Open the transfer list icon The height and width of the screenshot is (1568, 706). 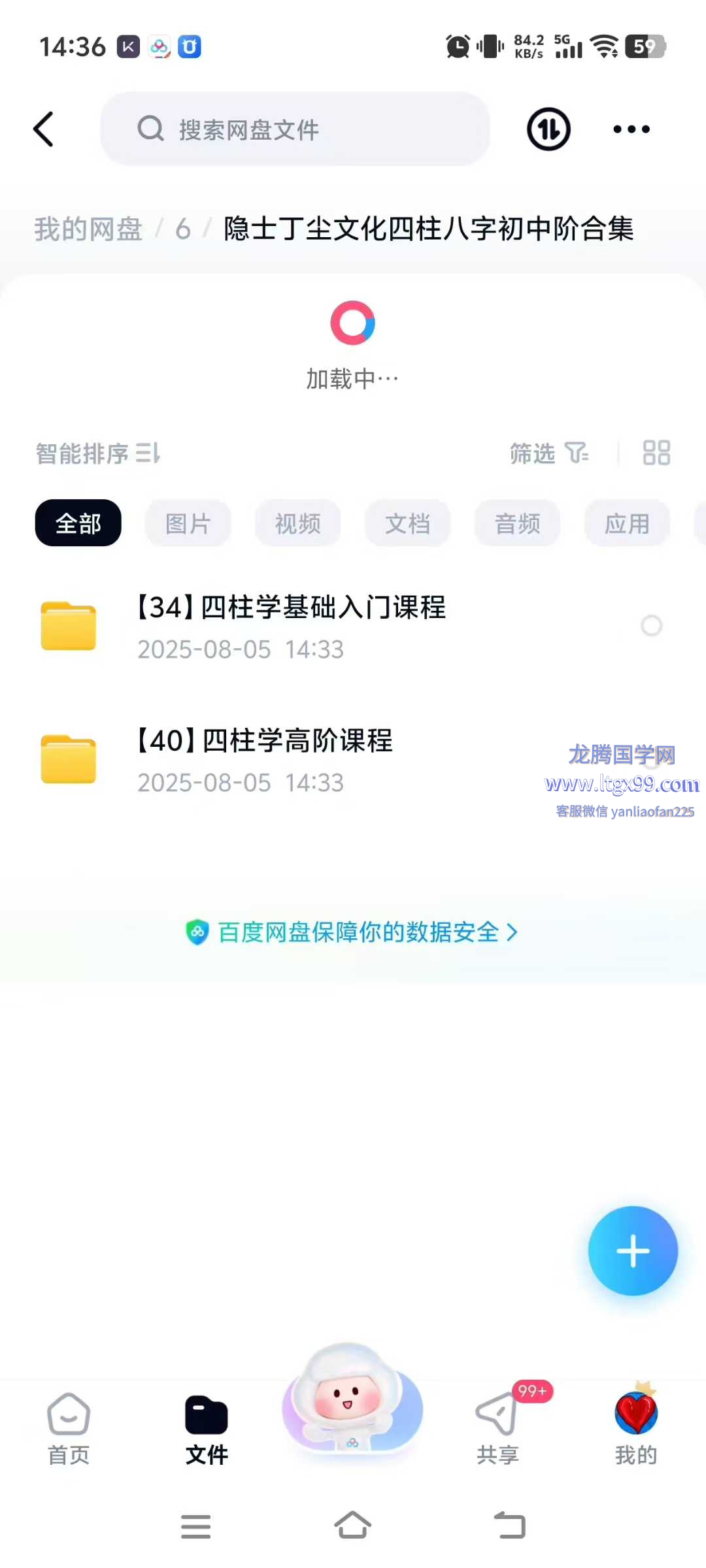pos(548,129)
